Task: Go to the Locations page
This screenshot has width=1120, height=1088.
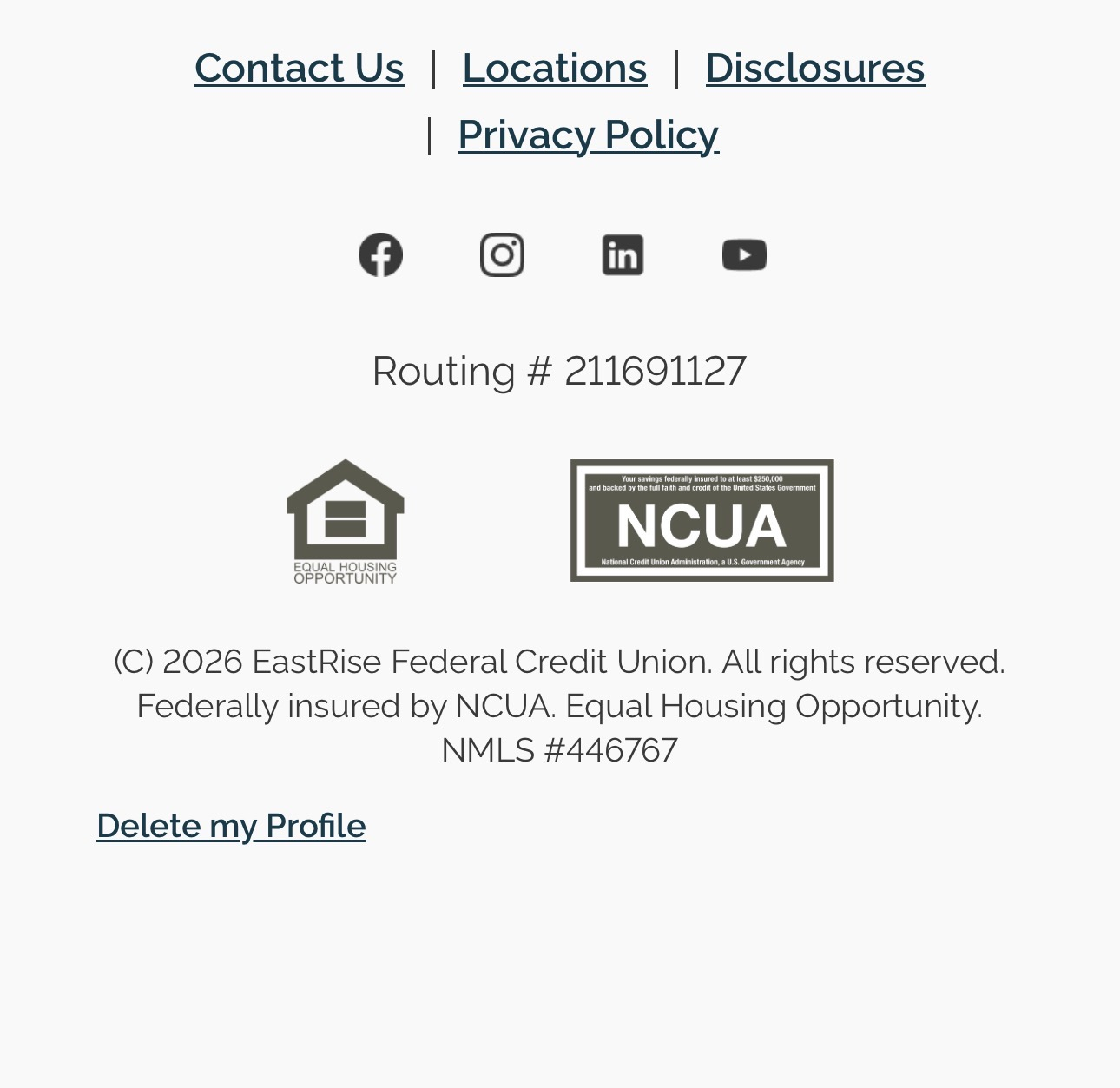Action: click(x=554, y=68)
